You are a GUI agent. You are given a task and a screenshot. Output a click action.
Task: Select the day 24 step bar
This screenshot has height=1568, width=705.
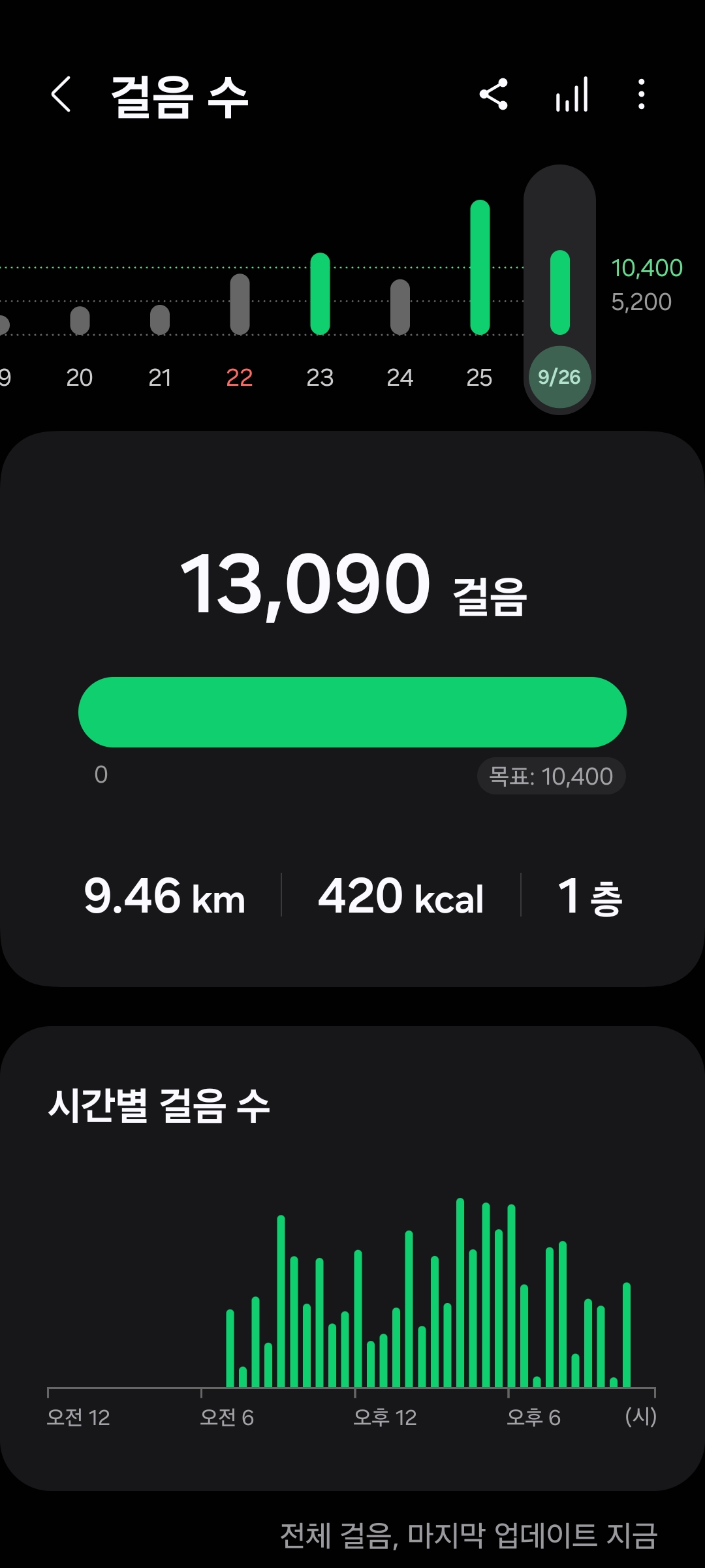click(400, 307)
